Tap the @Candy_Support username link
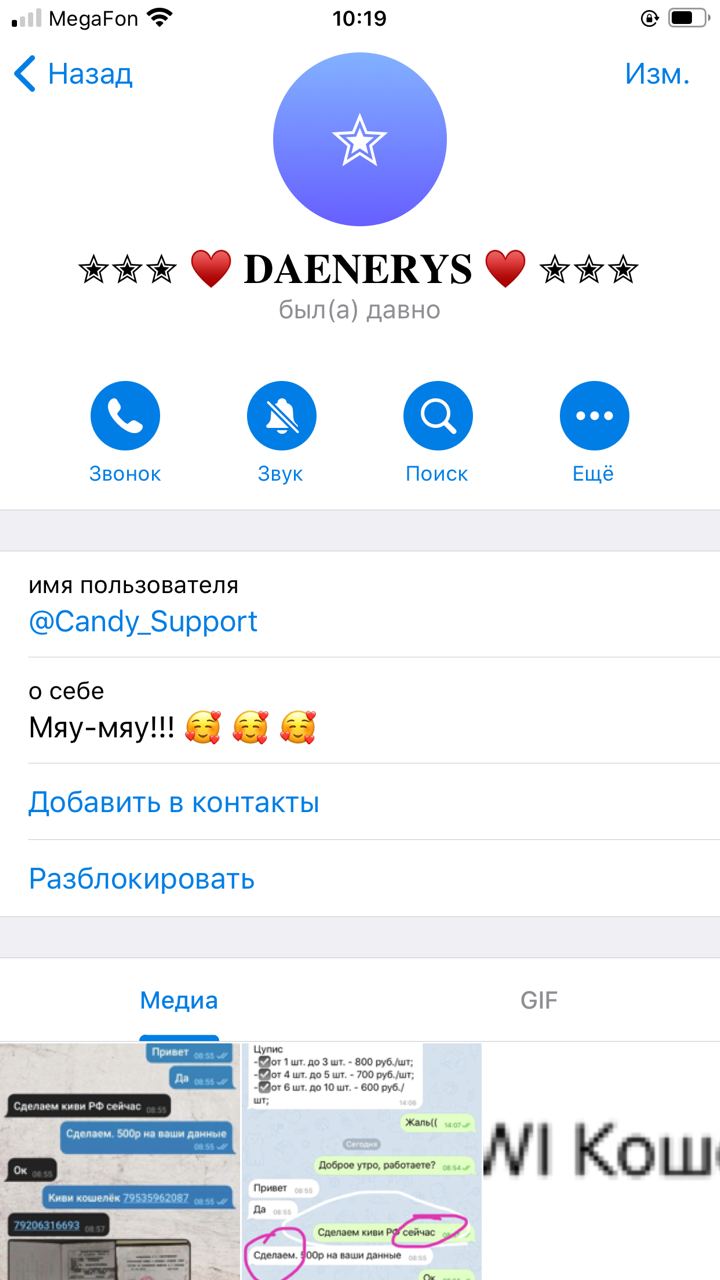The width and height of the screenshot is (720, 1280). coord(143,622)
